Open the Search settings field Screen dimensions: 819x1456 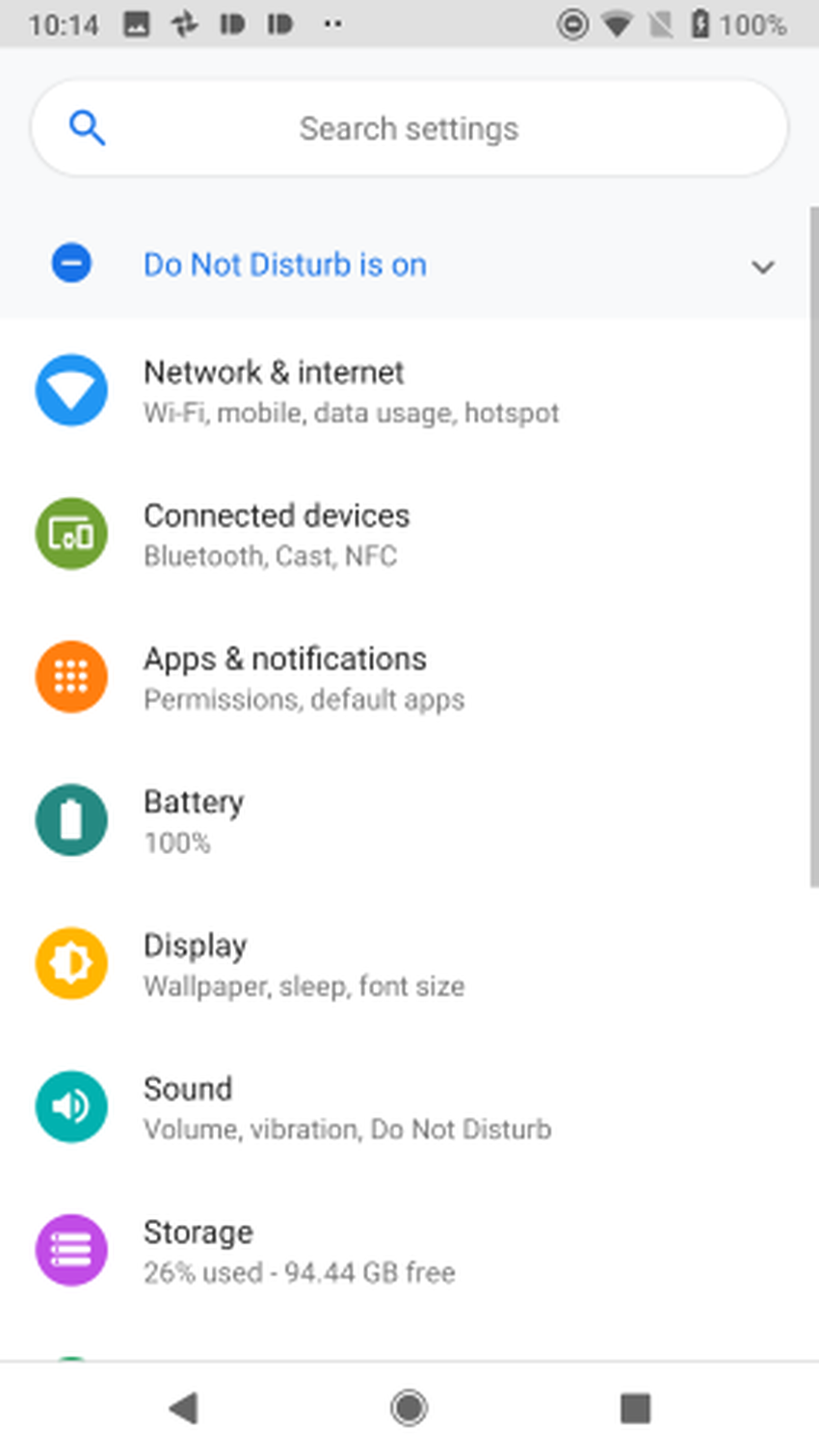pos(409,128)
